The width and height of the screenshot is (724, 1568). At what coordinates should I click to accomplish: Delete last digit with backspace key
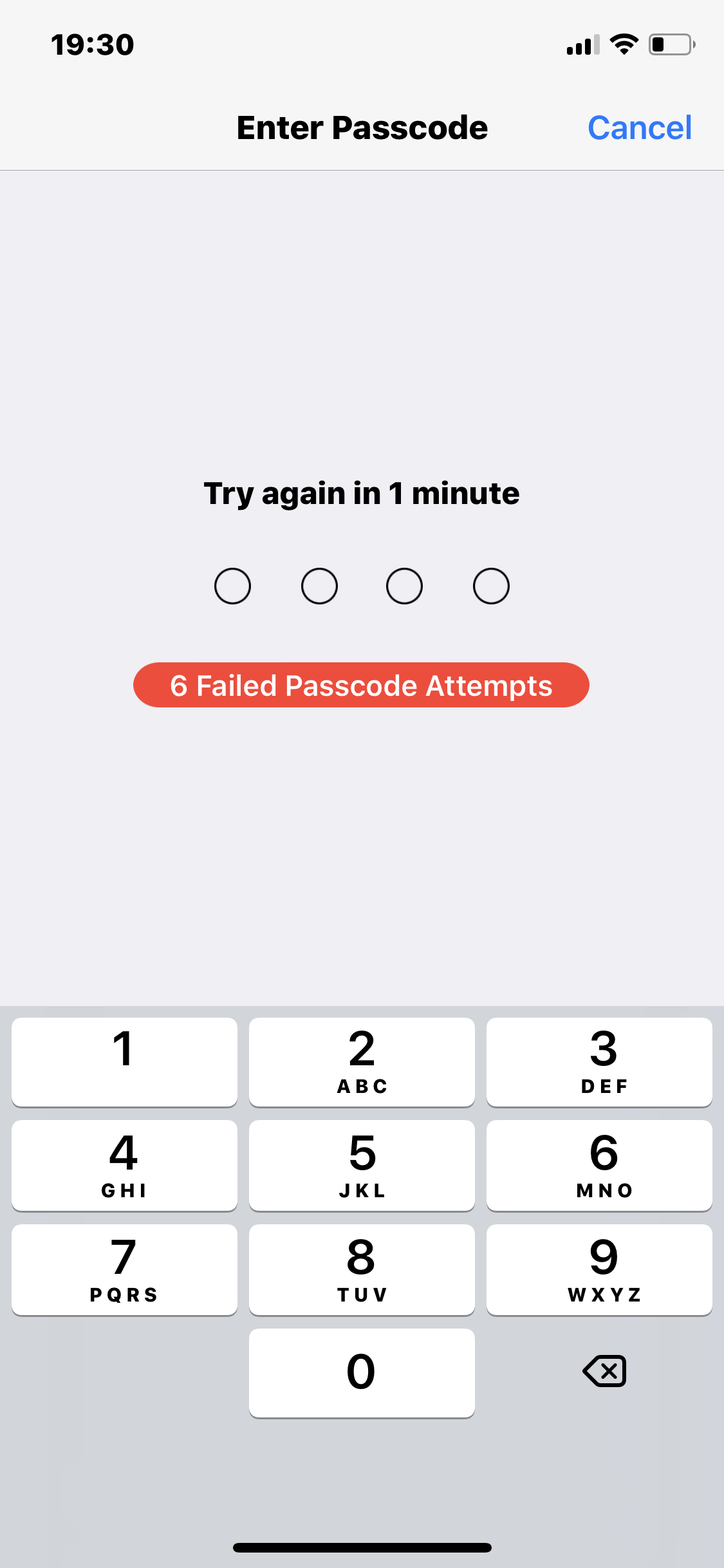click(x=604, y=1371)
